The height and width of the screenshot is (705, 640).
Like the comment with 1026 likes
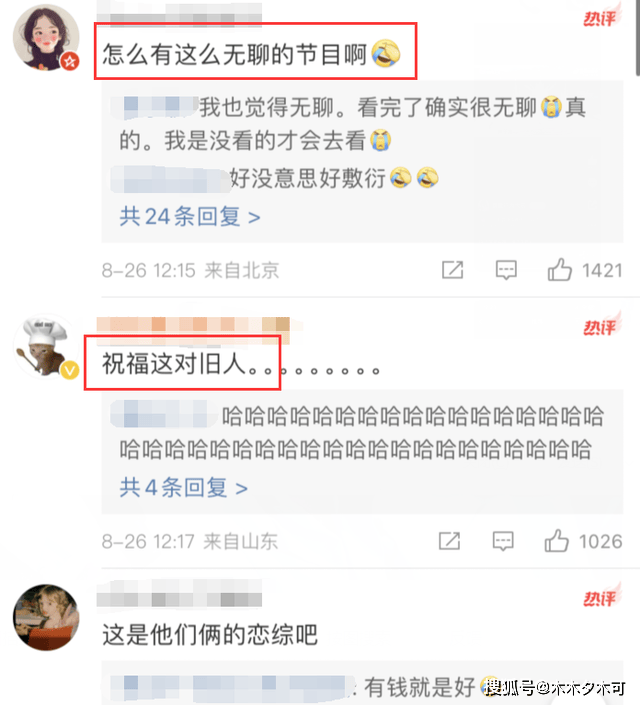pyautogui.click(x=559, y=541)
